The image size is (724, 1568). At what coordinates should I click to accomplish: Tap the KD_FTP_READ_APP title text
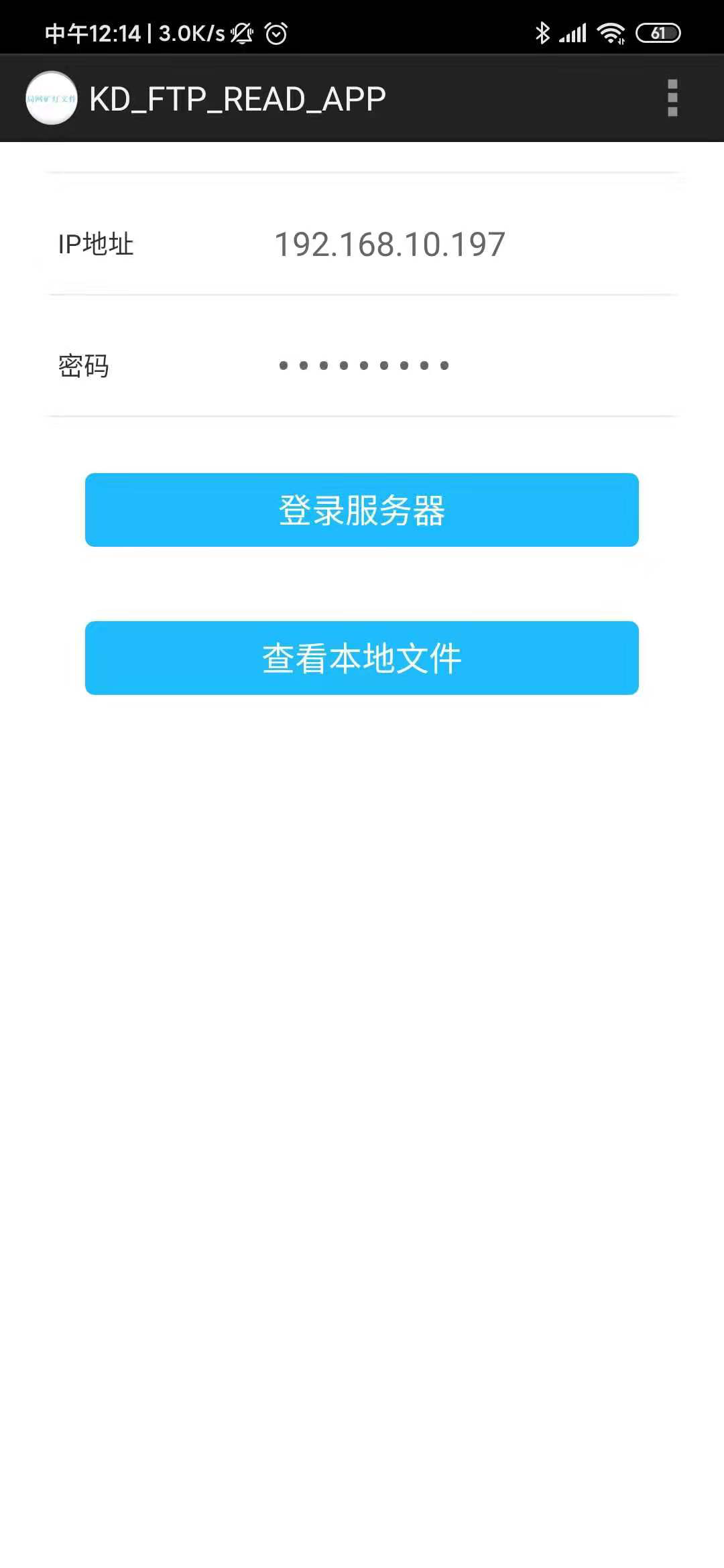coord(237,98)
